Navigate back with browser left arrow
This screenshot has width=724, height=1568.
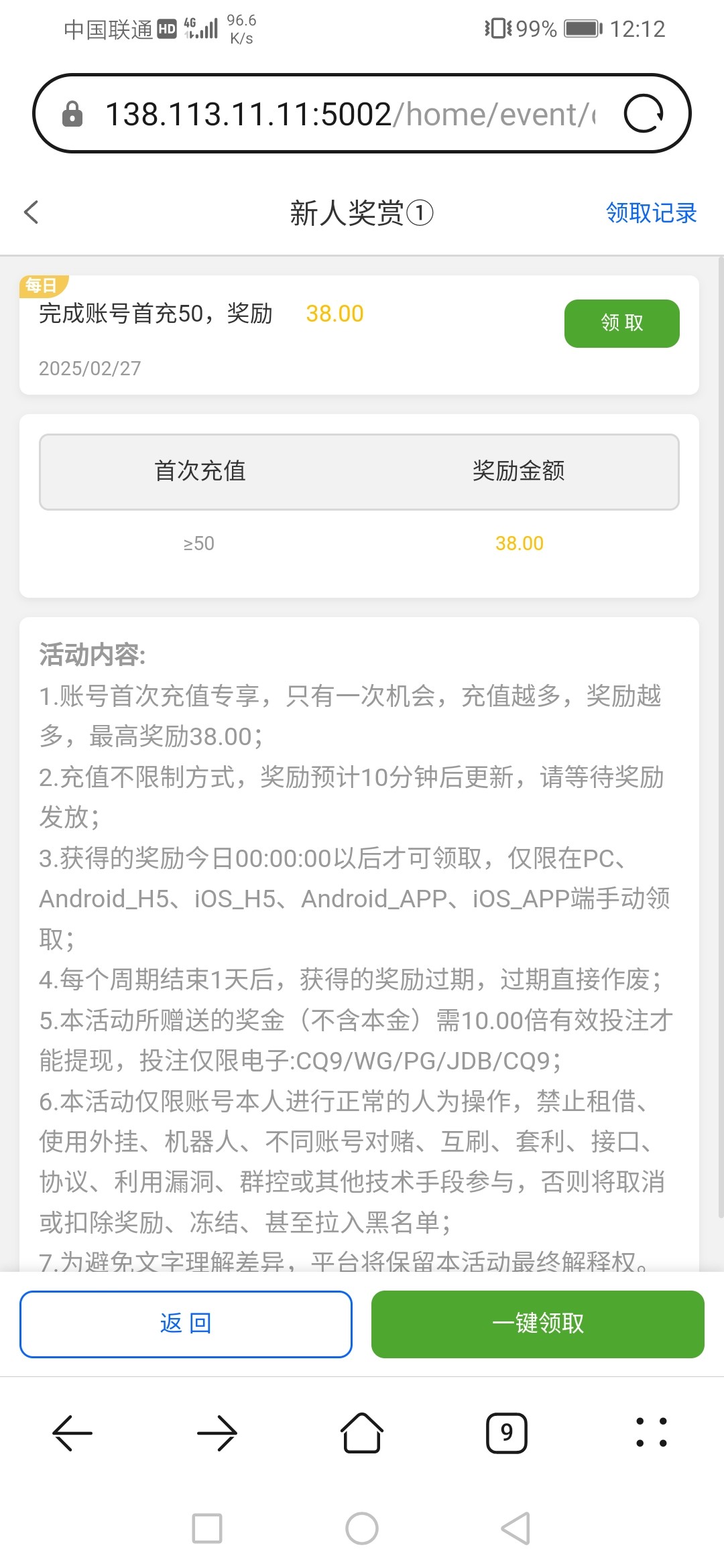tap(72, 1433)
